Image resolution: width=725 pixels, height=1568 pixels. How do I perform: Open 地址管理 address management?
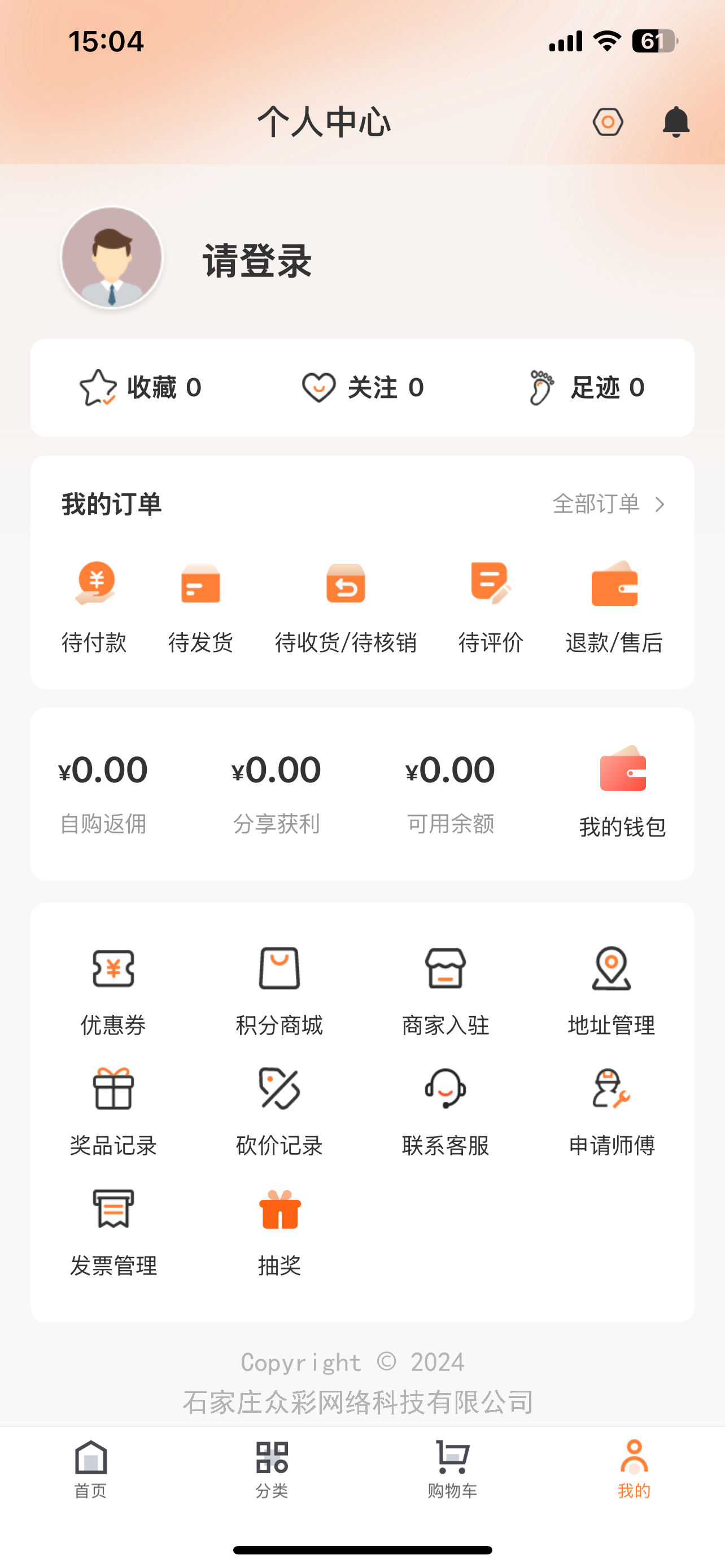click(x=611, y=990)
